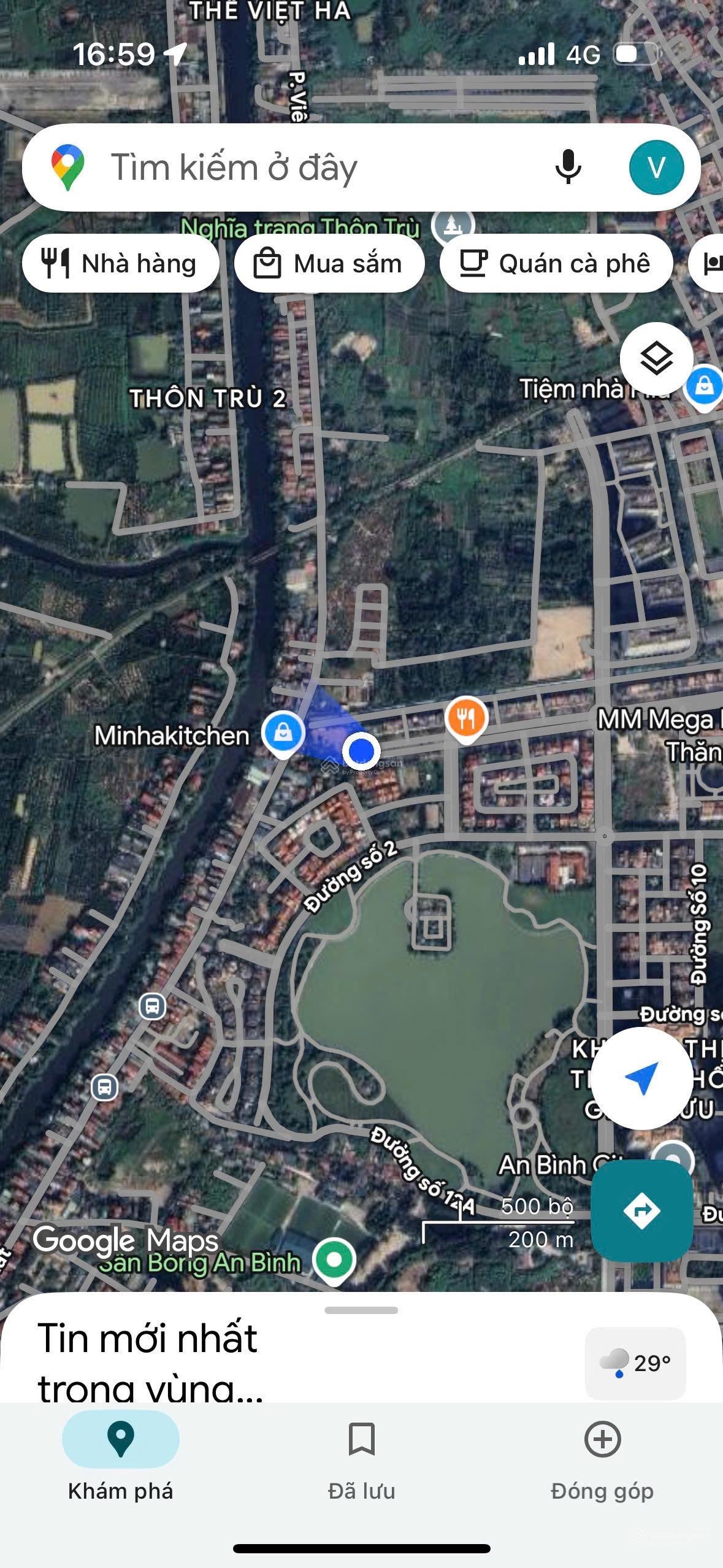Choose the "Quán cà phê" chip

pyautogui.click(x=556, y=264)
